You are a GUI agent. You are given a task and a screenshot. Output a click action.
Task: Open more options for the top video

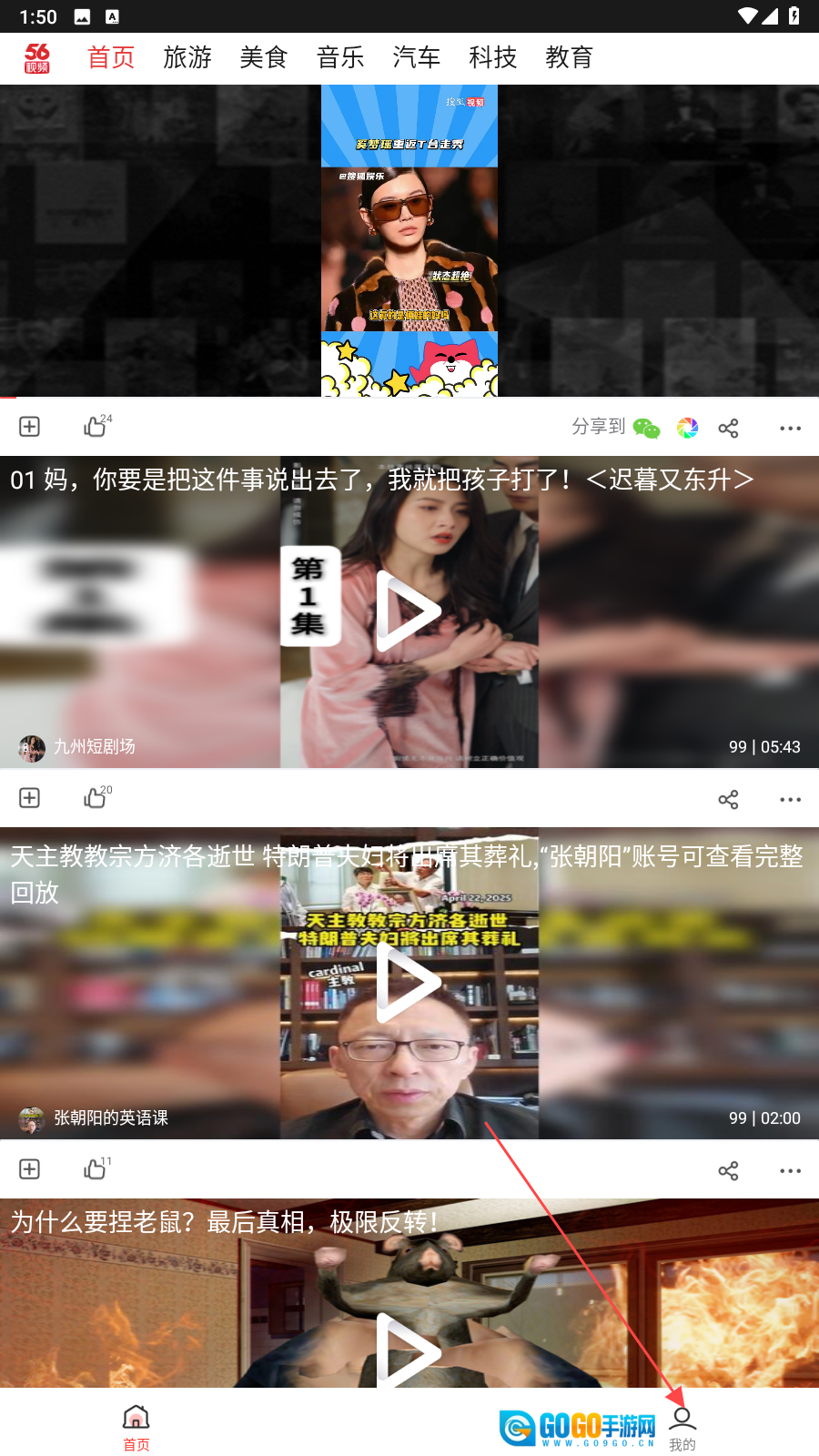[x=790, y=428]
